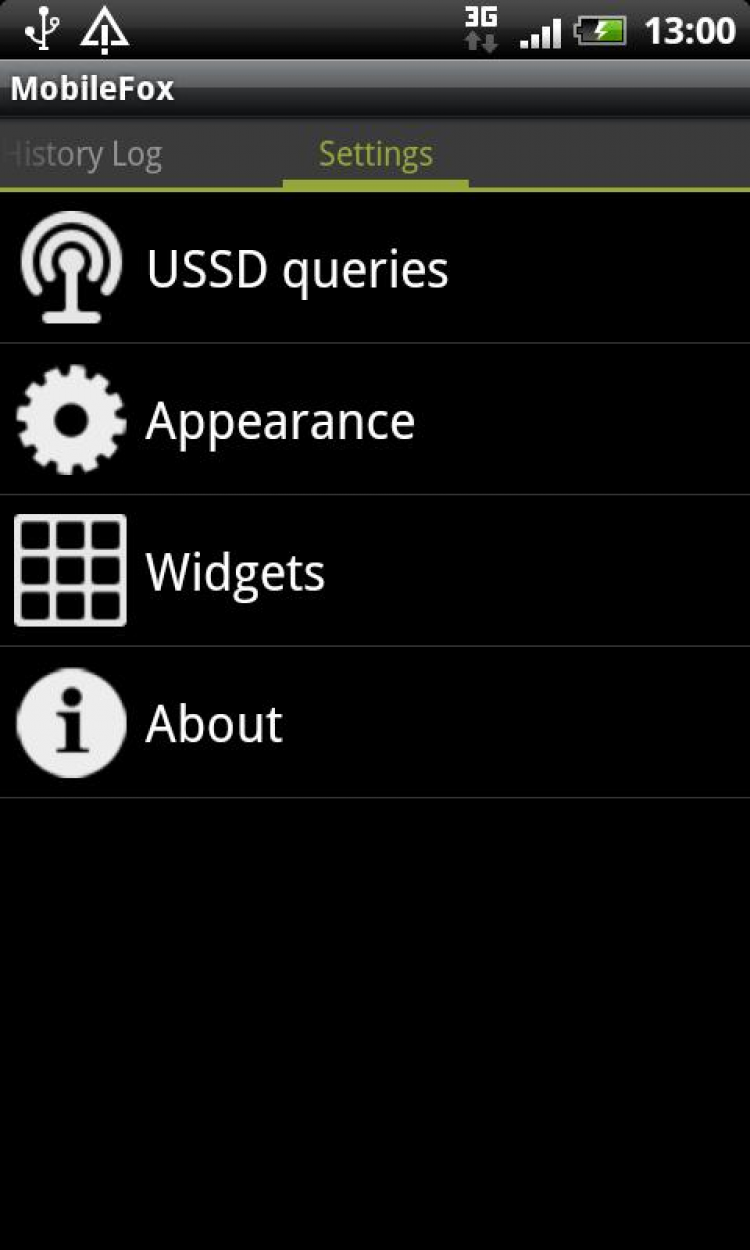Screen dimensions: 750x1250
Task: Select the Settings tab
Action: (x=375, y=155)
